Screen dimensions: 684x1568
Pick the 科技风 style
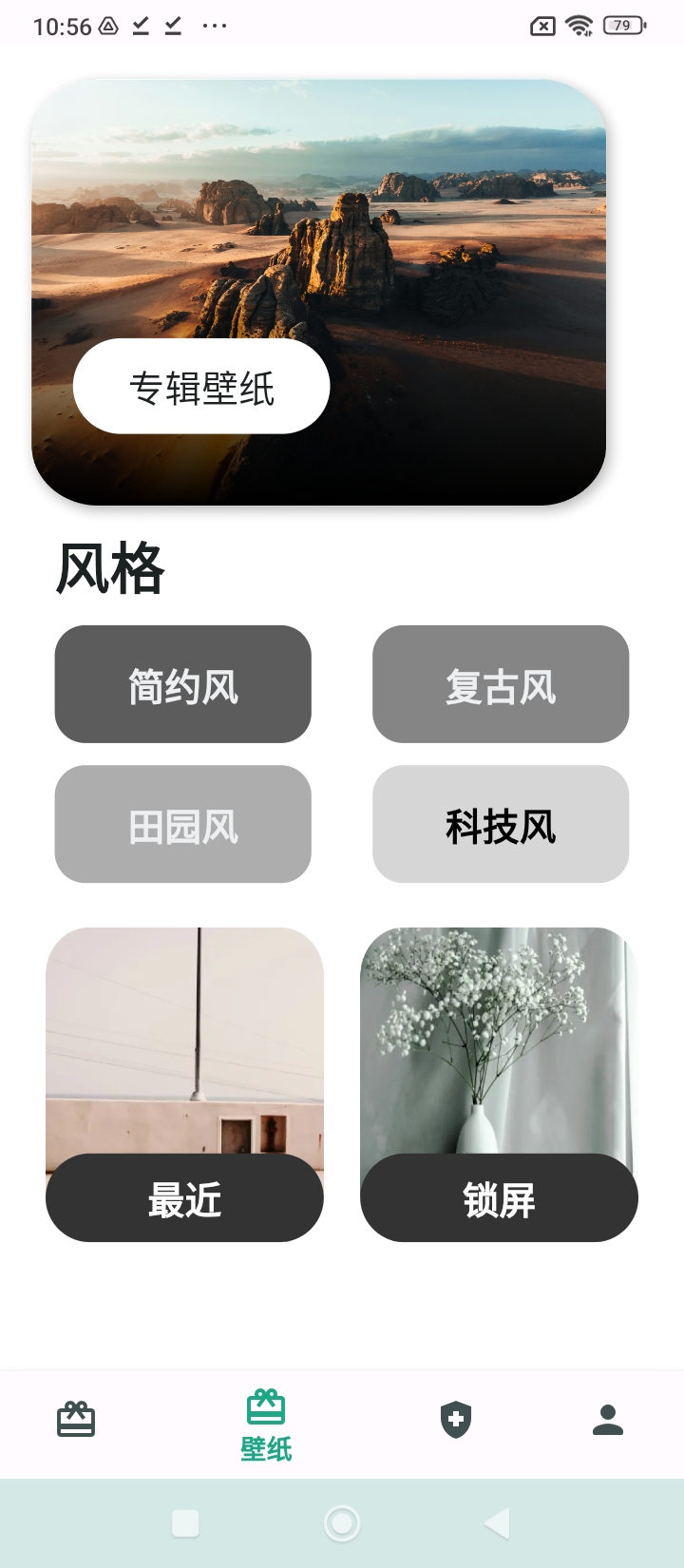click(501, 824)
